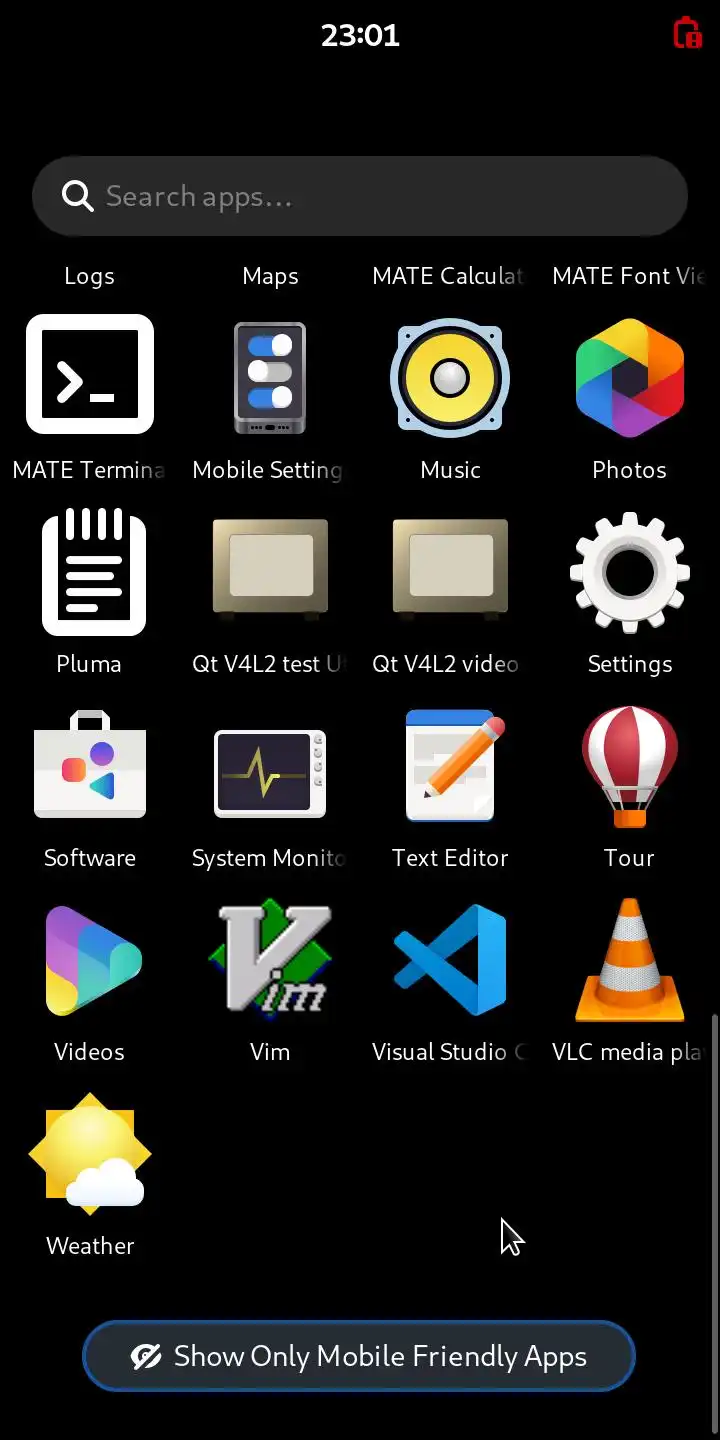Select Show Only Mobile Friendly Apps
Screen dimensions: 720x1440
tap(359, 1357)
